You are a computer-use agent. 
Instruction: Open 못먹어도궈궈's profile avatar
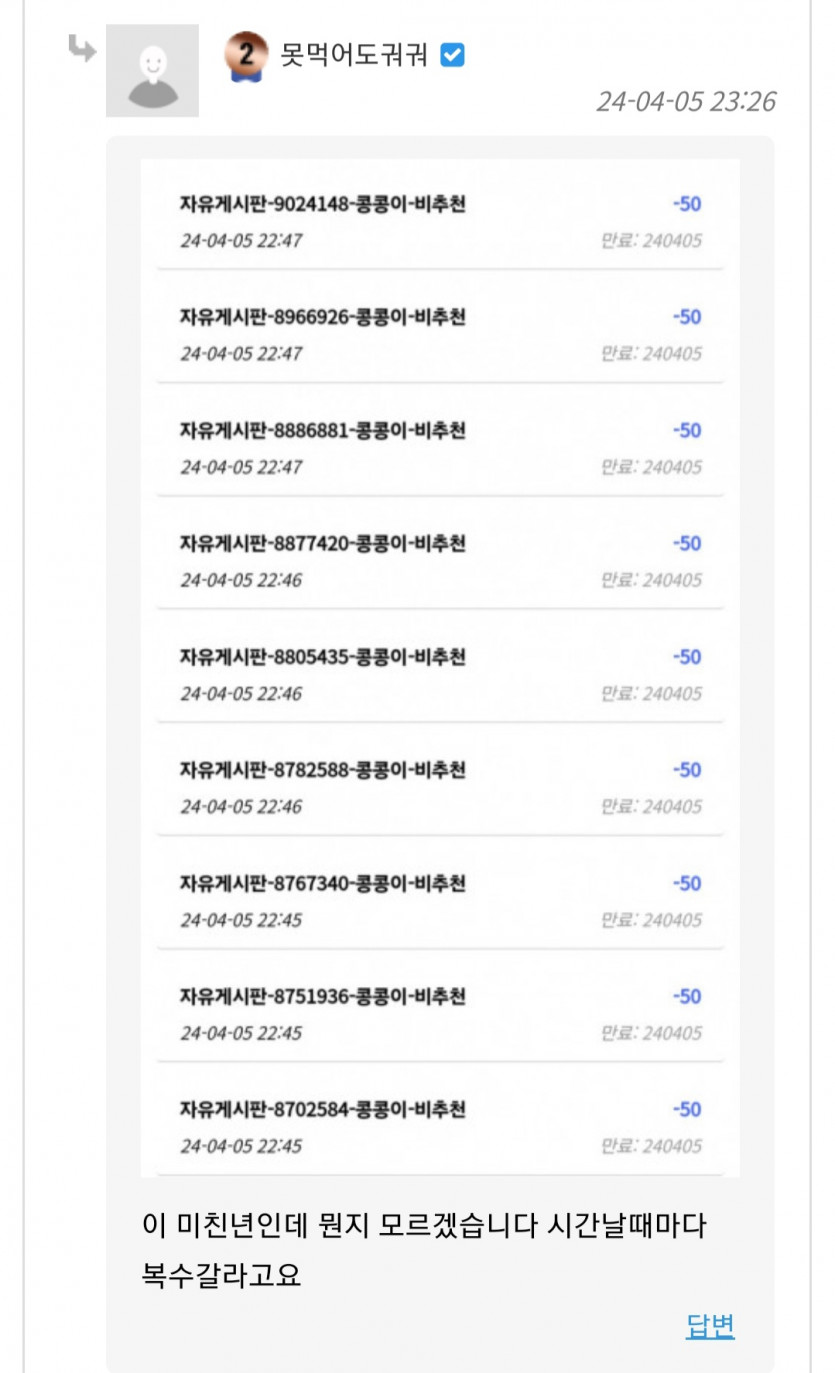pos(152,71)
